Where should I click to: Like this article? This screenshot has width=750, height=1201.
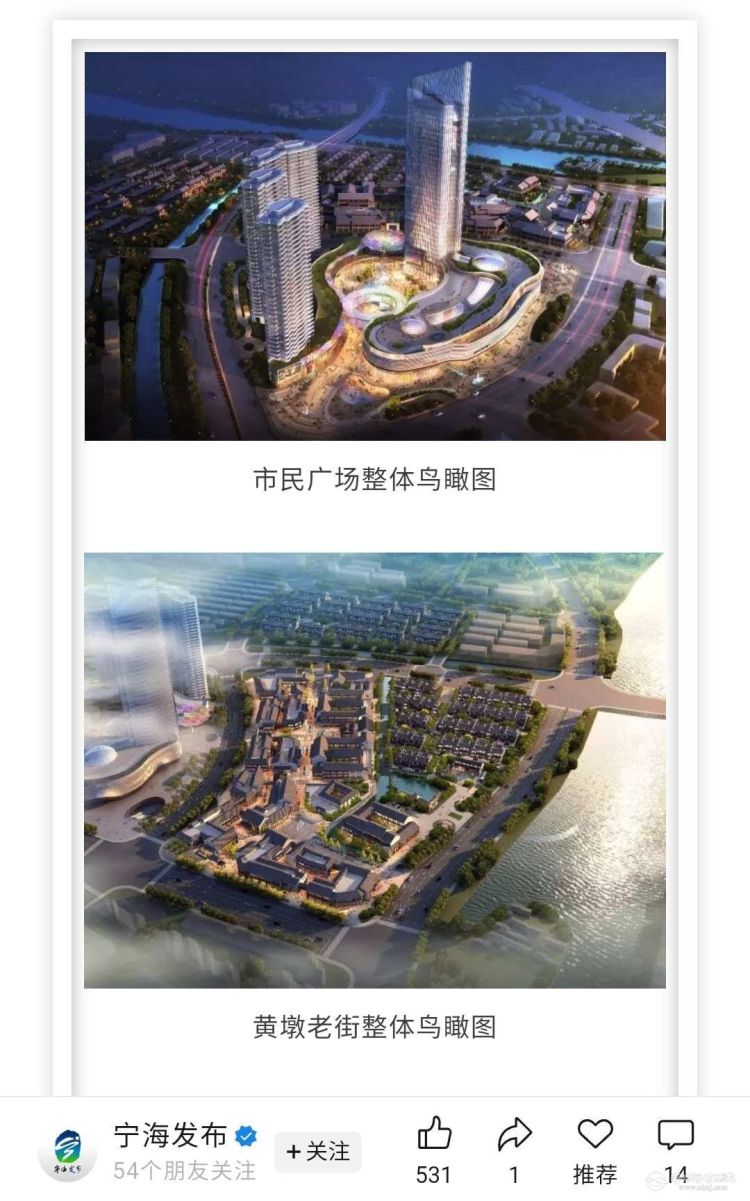coord(434,1135)
